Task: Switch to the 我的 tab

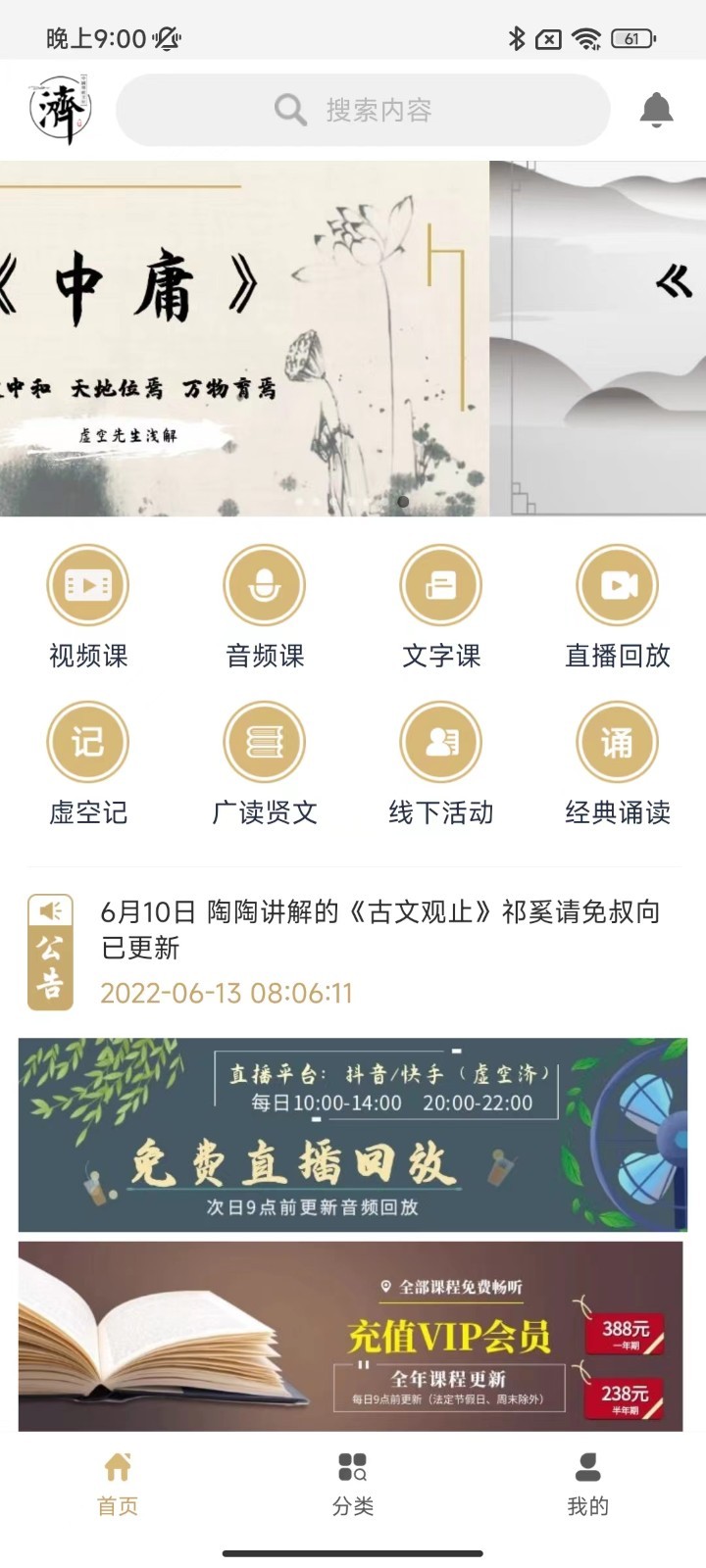Action: pyautogui.click(x=587, y=1484)
